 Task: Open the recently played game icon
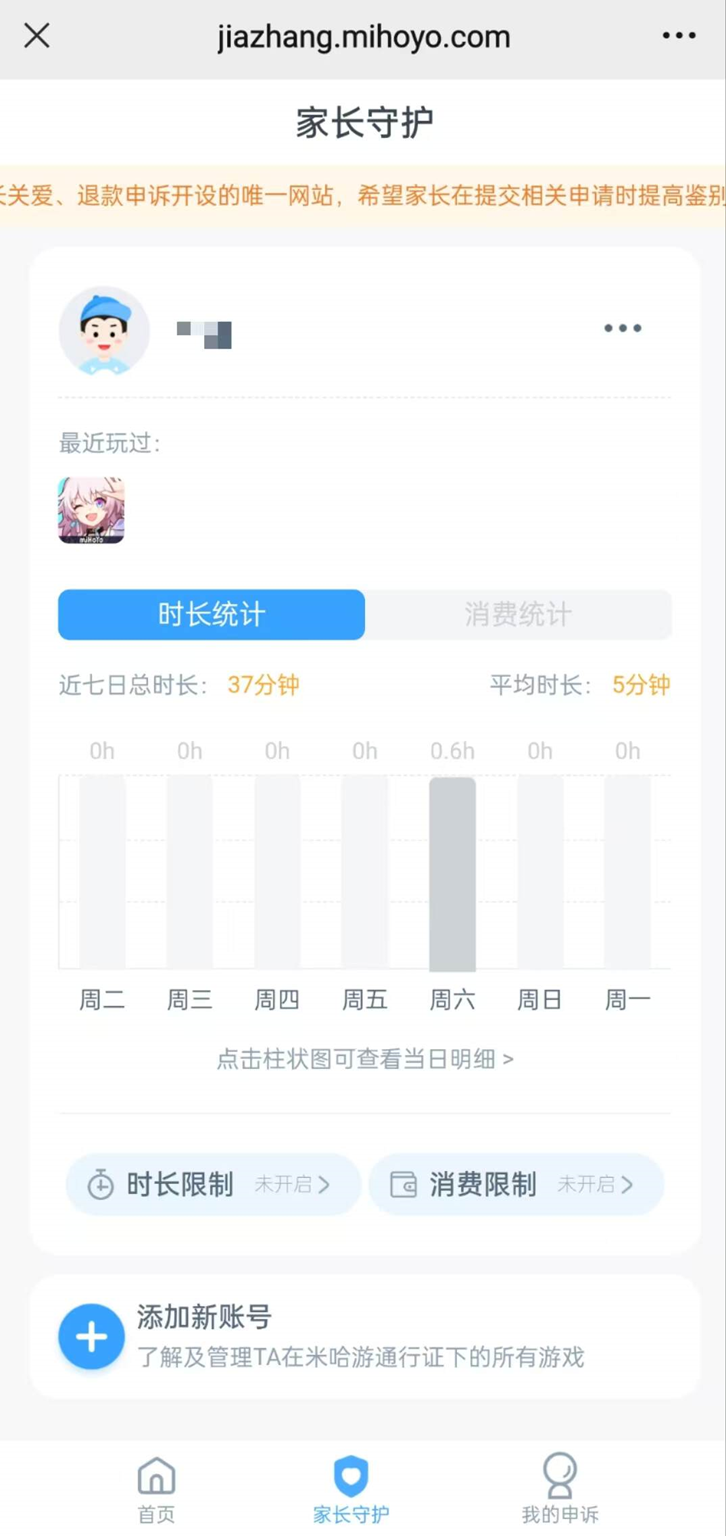tap(91, 511)
